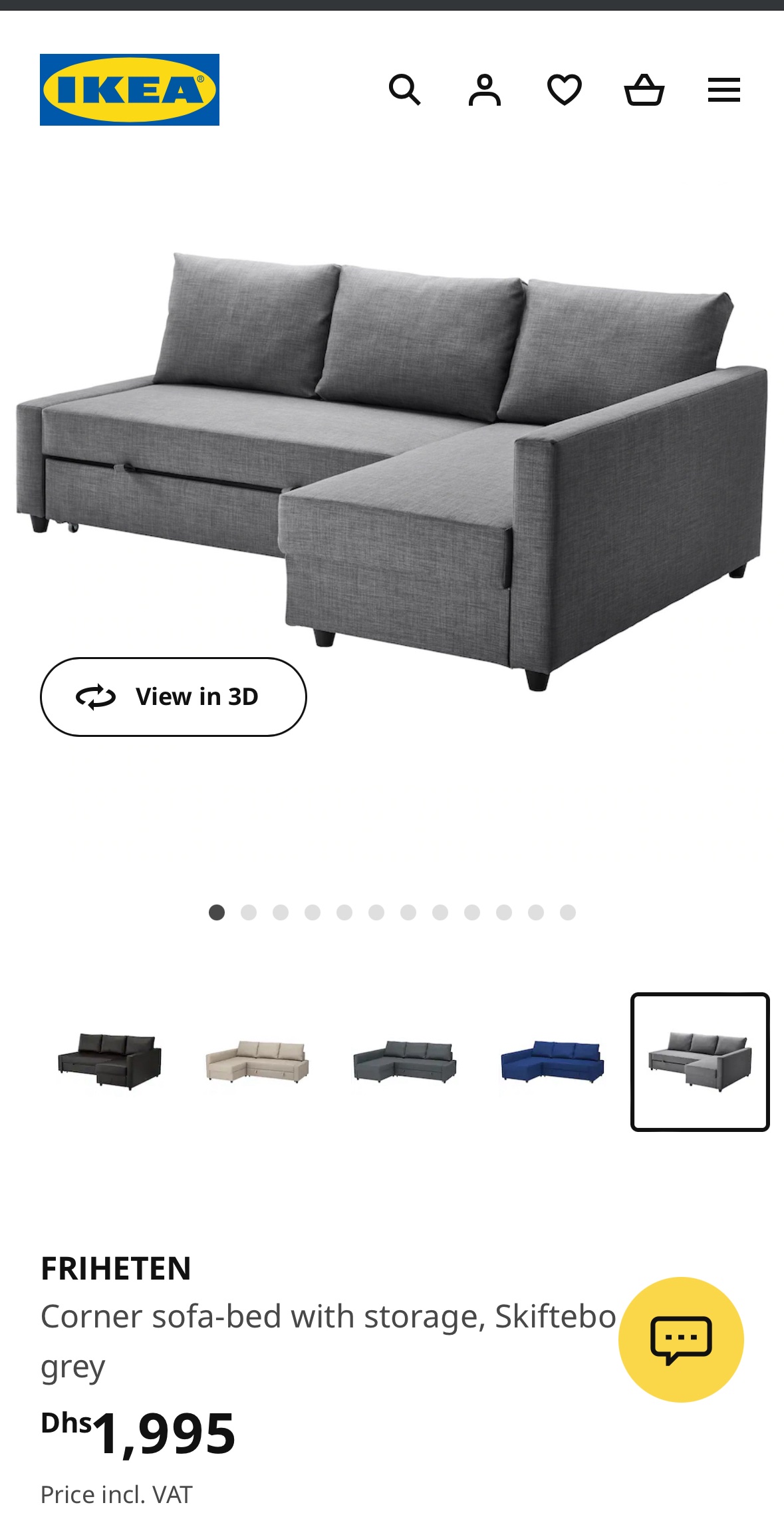Open the favourites heart icon
The width and height of the screenshot is (784, 1525).
point(565,90)
